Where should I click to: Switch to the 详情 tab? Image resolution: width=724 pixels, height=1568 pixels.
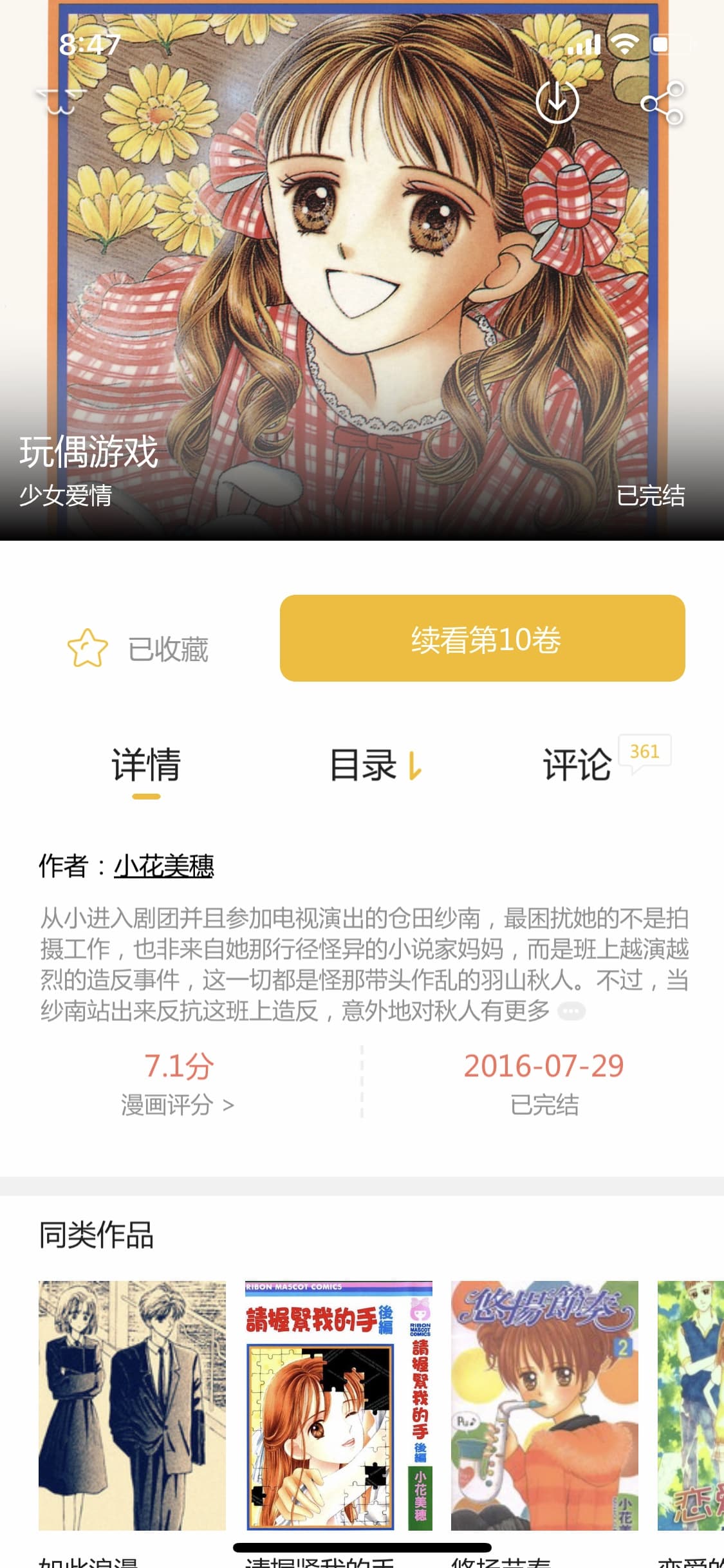(x=146, y=765)
